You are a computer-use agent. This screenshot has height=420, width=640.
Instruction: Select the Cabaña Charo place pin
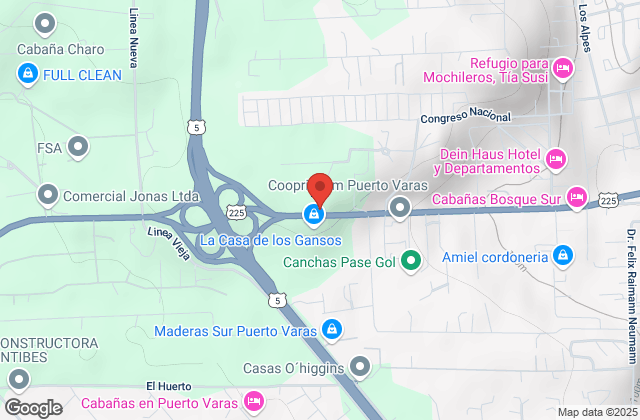pos(44,22)
